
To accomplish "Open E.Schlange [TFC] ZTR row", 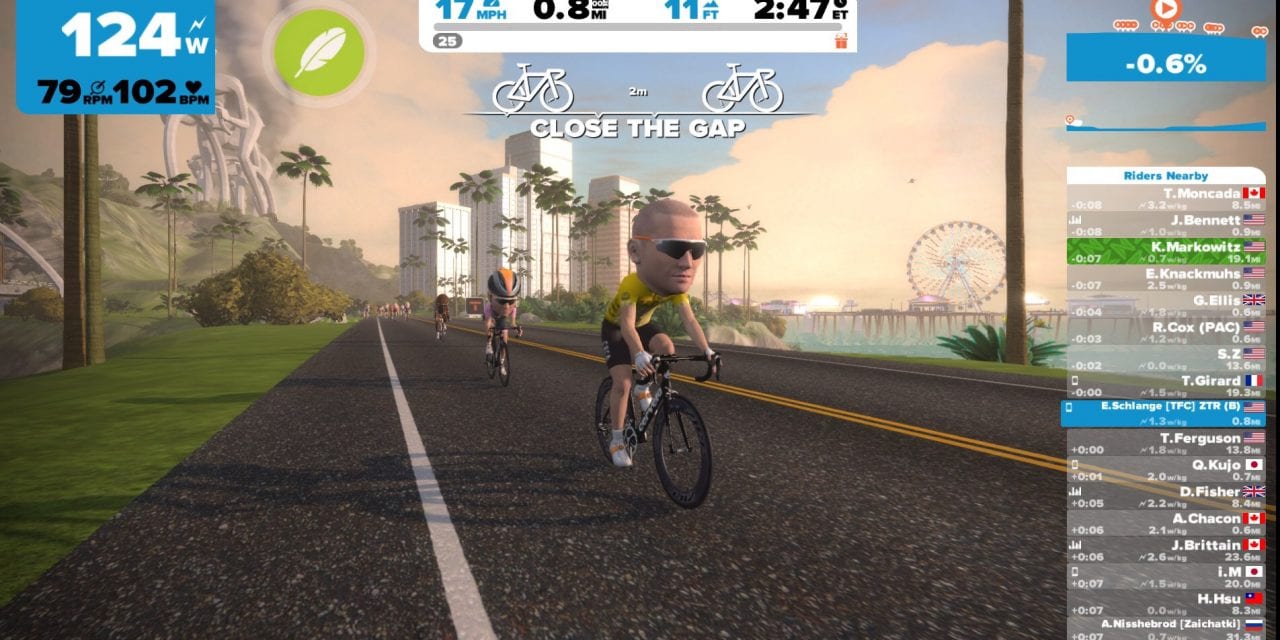I will [1164, 413].
